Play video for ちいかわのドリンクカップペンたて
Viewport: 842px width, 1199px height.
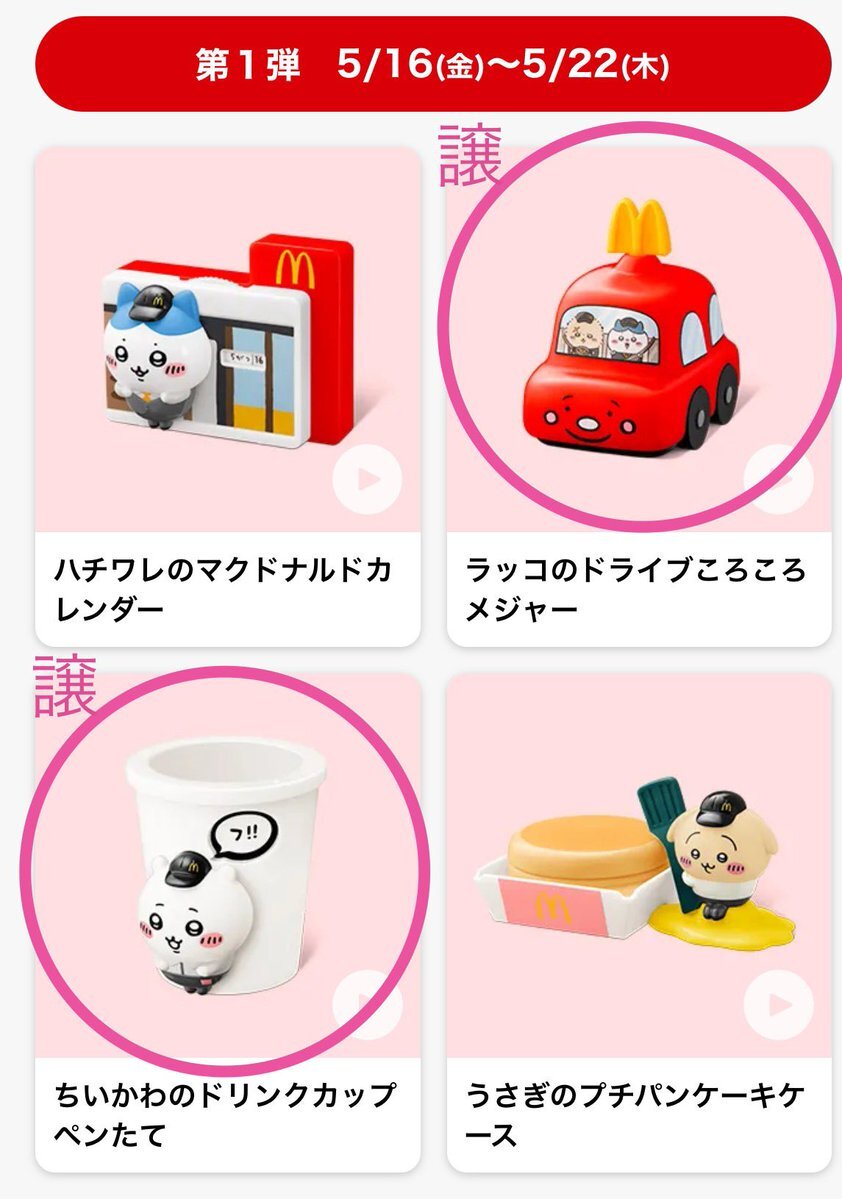(x=367, y=1004)
